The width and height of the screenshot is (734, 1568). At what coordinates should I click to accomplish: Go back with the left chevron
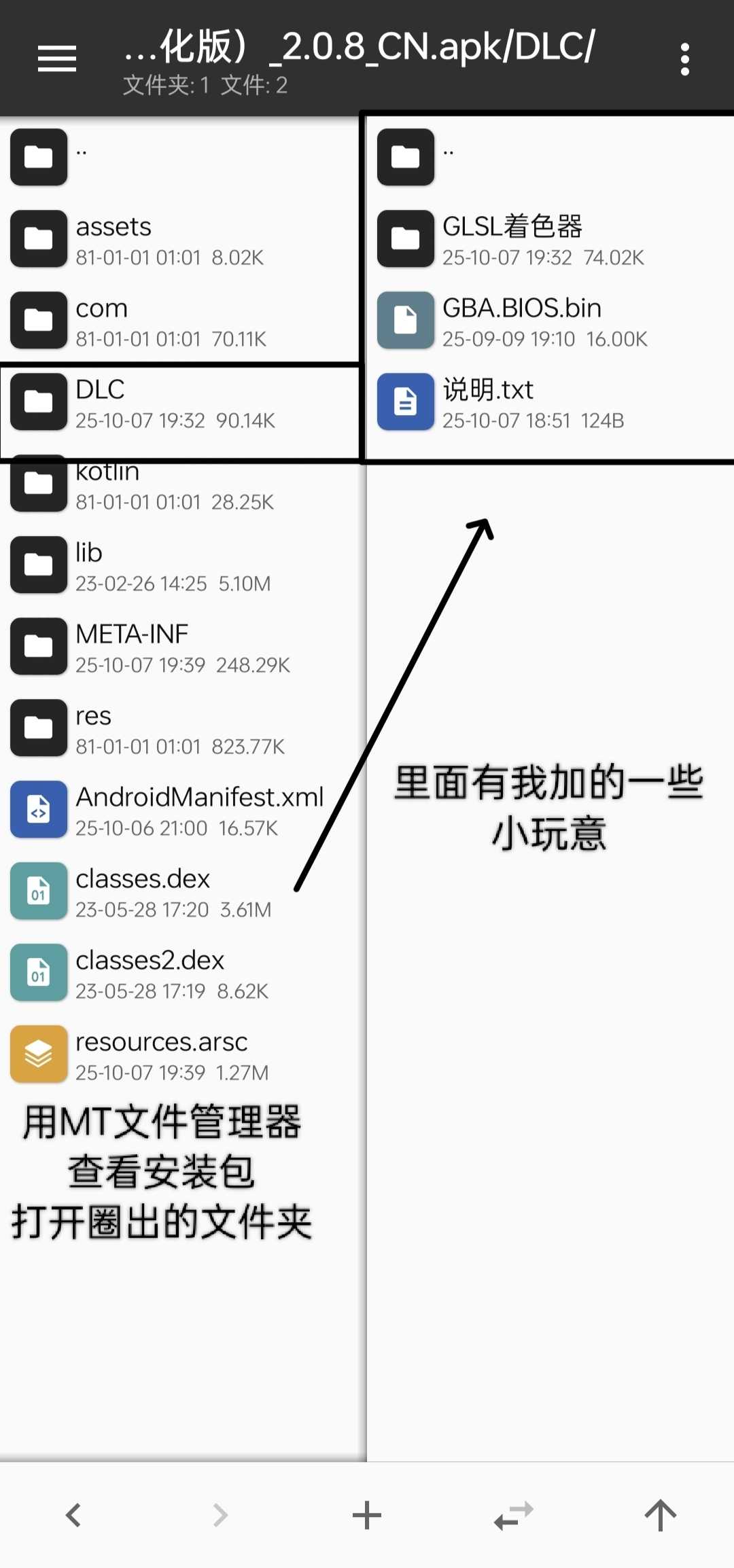pos(73,1515)
